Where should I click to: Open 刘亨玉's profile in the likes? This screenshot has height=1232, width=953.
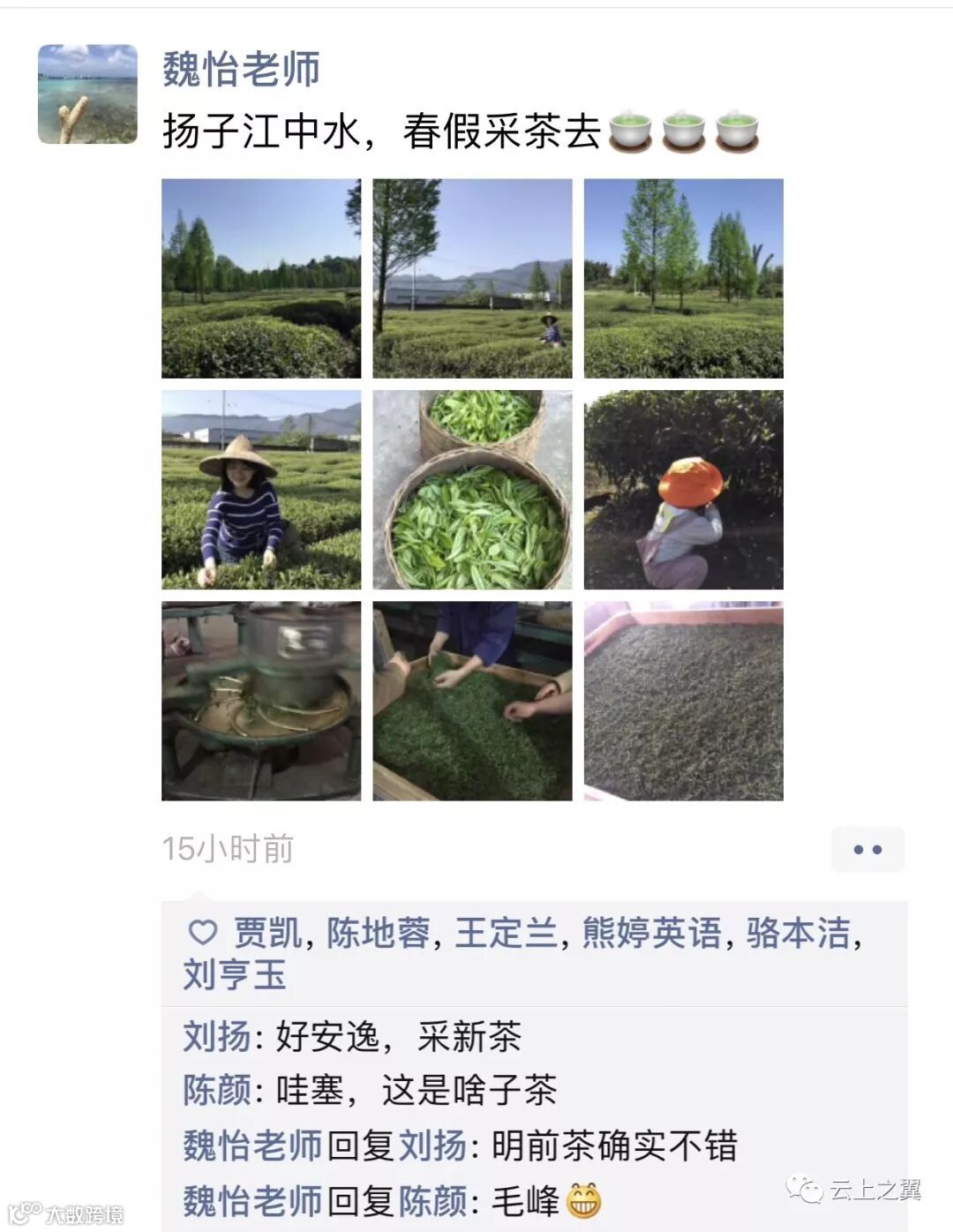click(x=235, y=975)
